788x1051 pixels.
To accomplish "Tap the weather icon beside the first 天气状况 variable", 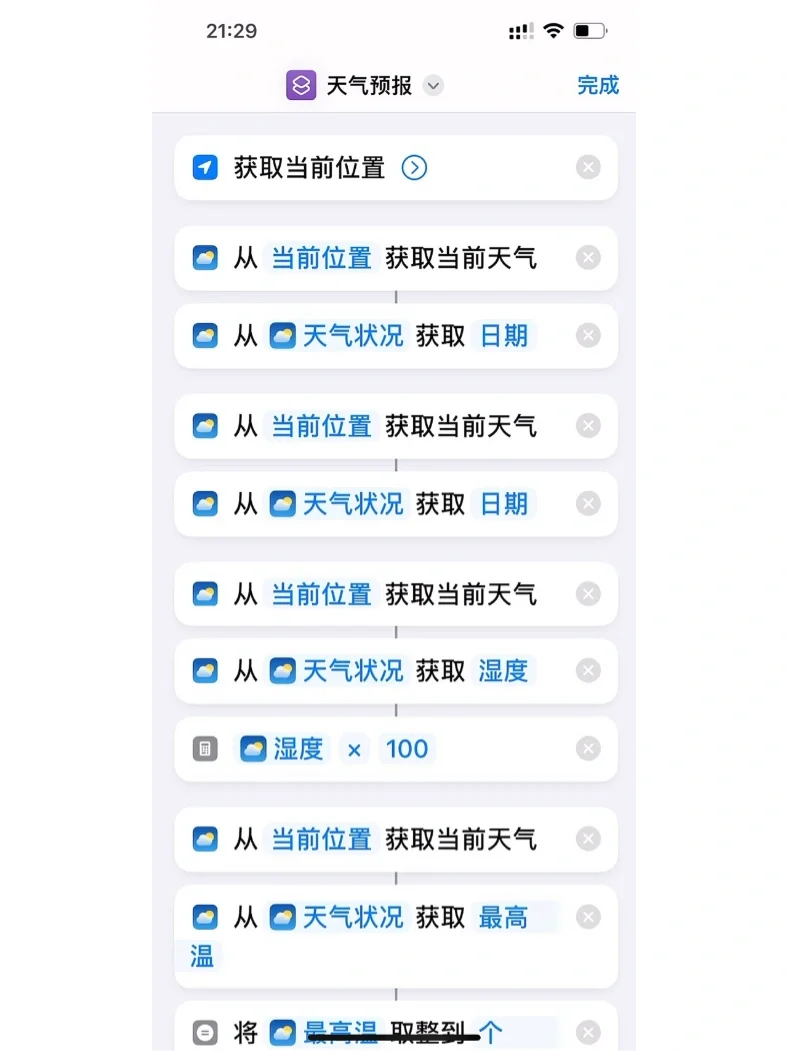I will pos(284,335).
